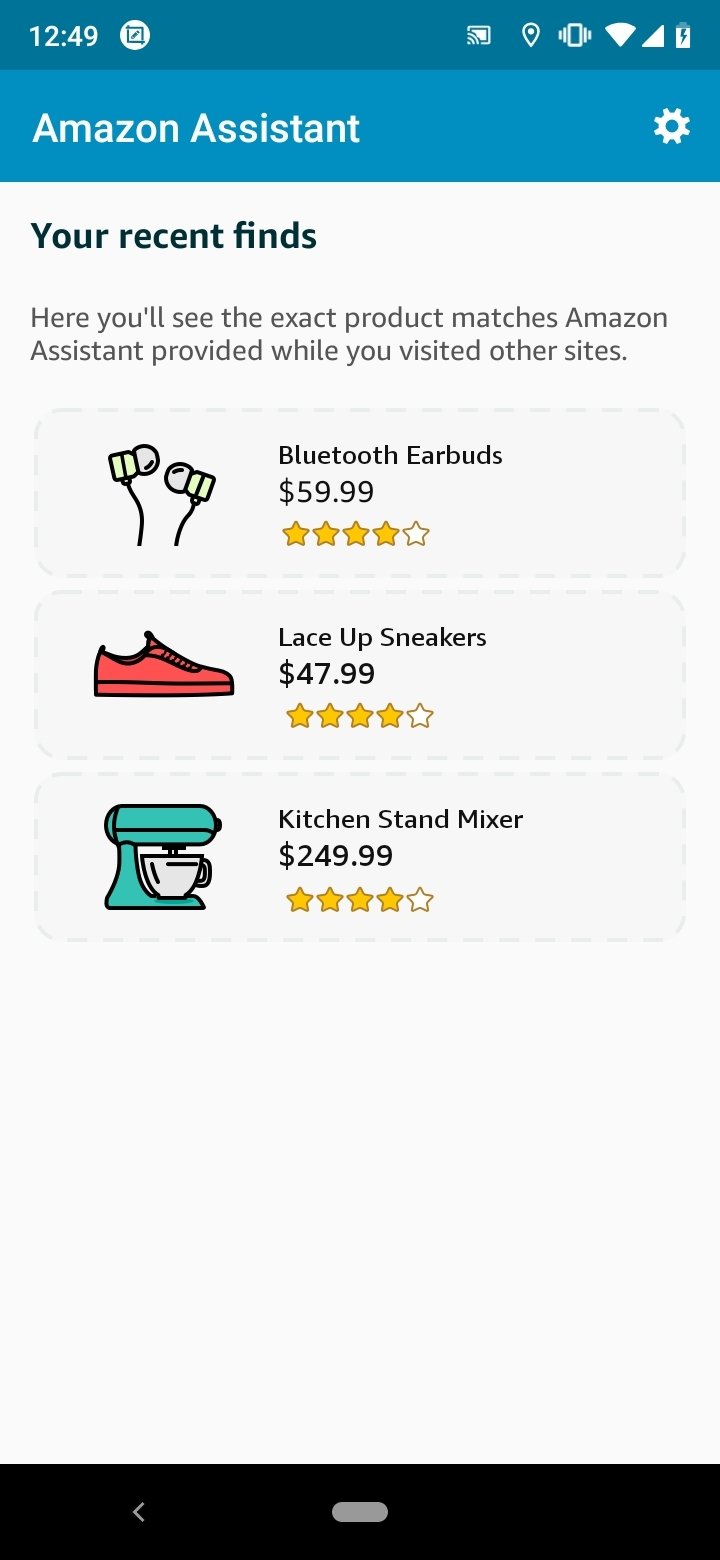Tap the home pill in navigation bar
The image size is (720, 1560).
point(360,1512)
